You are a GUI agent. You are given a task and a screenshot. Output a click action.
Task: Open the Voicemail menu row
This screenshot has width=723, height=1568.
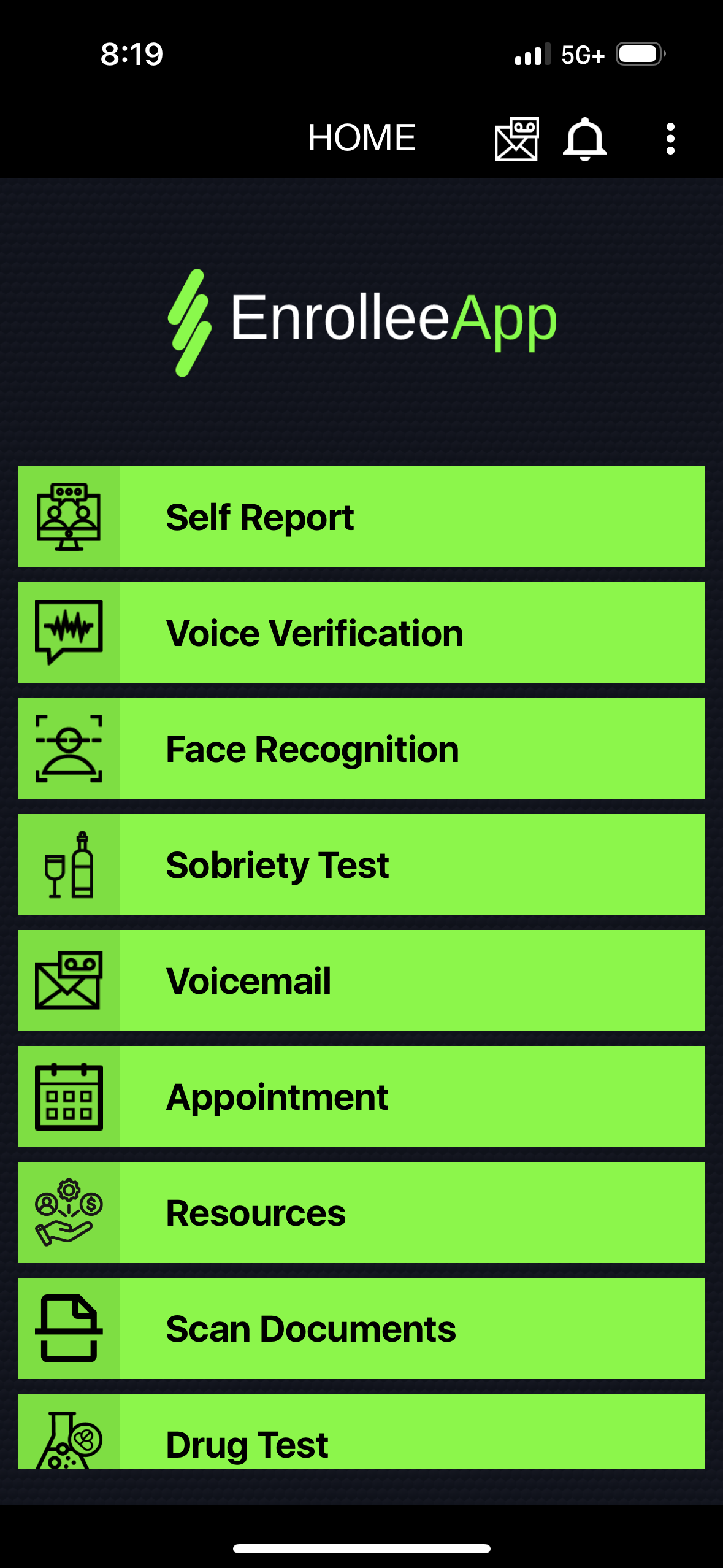coord(361,981)
